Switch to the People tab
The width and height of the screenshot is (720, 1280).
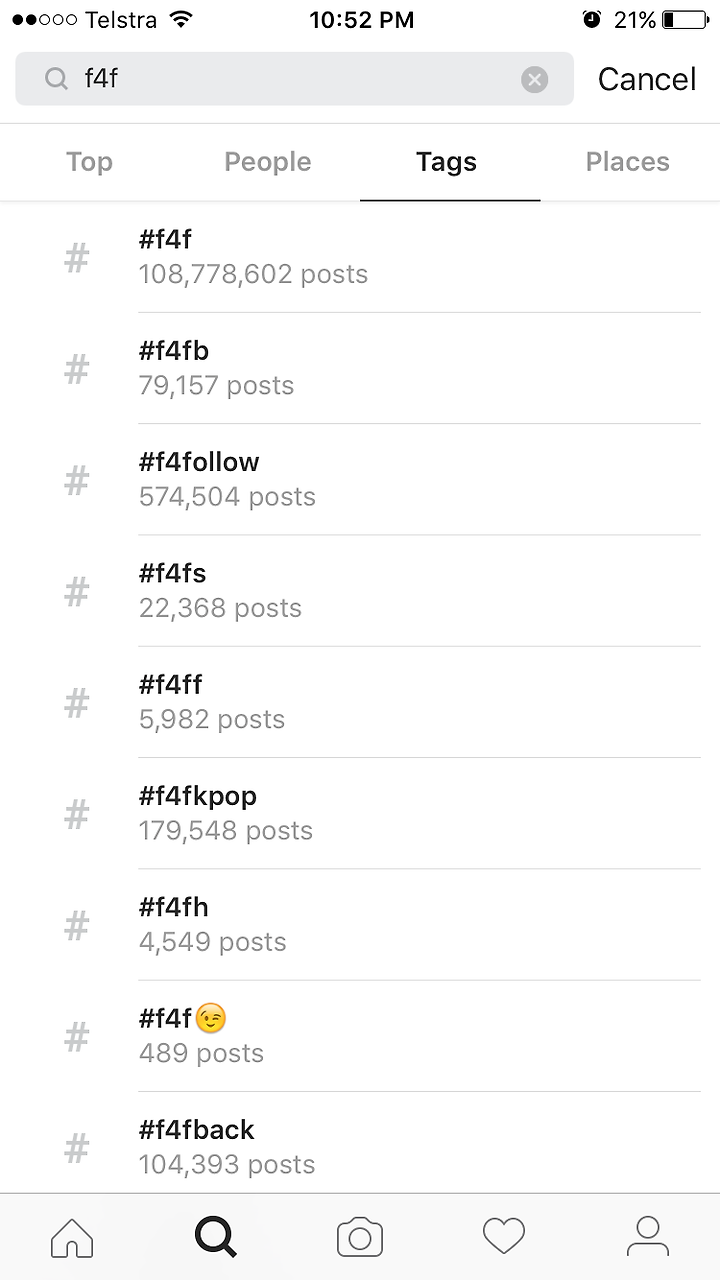tap(268, 162)
